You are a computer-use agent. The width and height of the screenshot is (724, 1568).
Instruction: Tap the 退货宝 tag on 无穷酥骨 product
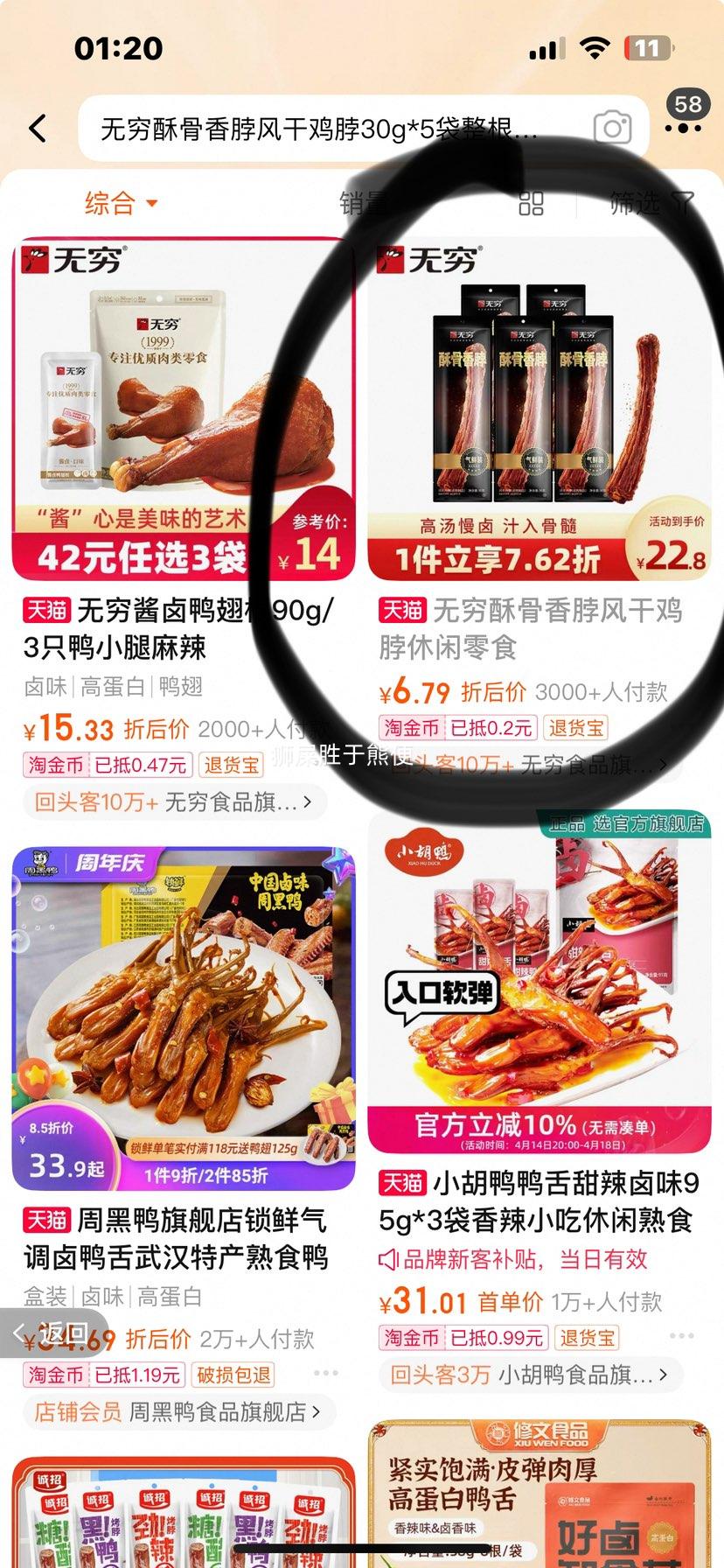coord(575,727)
